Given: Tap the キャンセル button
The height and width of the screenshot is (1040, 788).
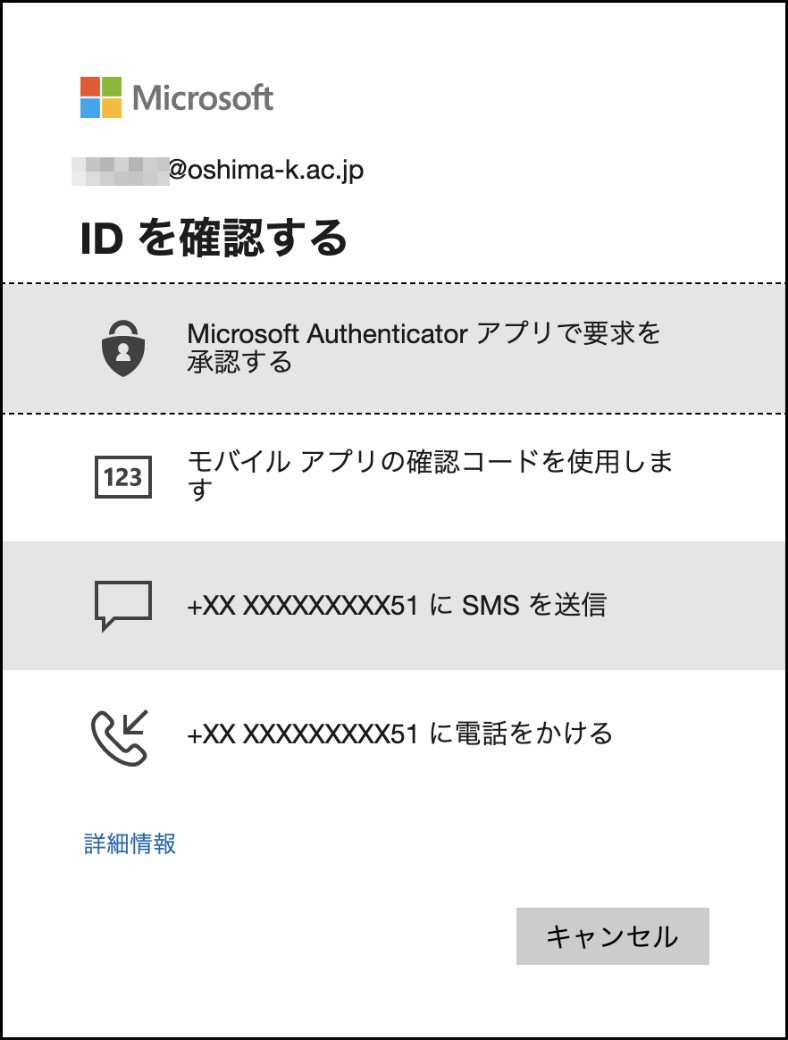Looking at the screenshot, I should coord(612,936).
